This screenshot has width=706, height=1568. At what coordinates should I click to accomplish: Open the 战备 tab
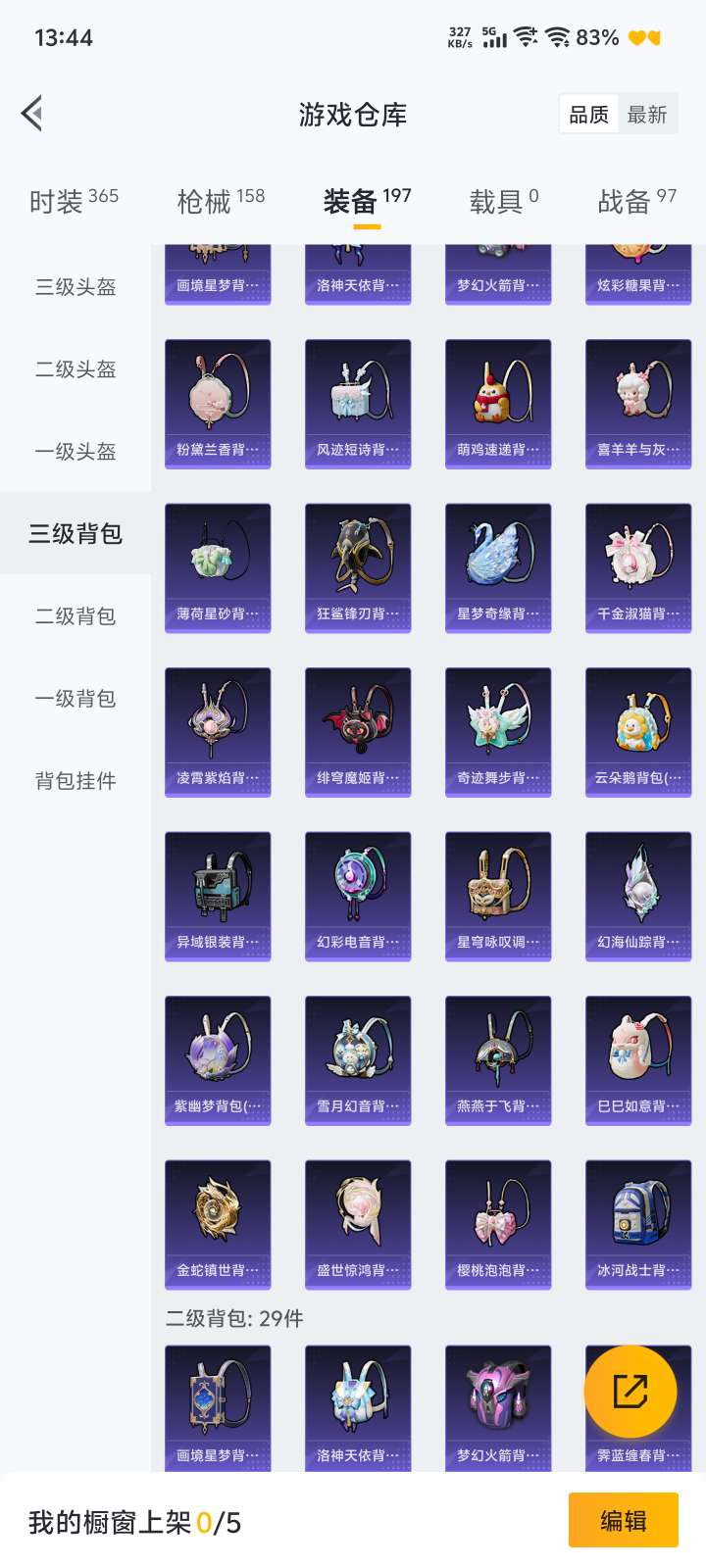(x=636, y=201)
